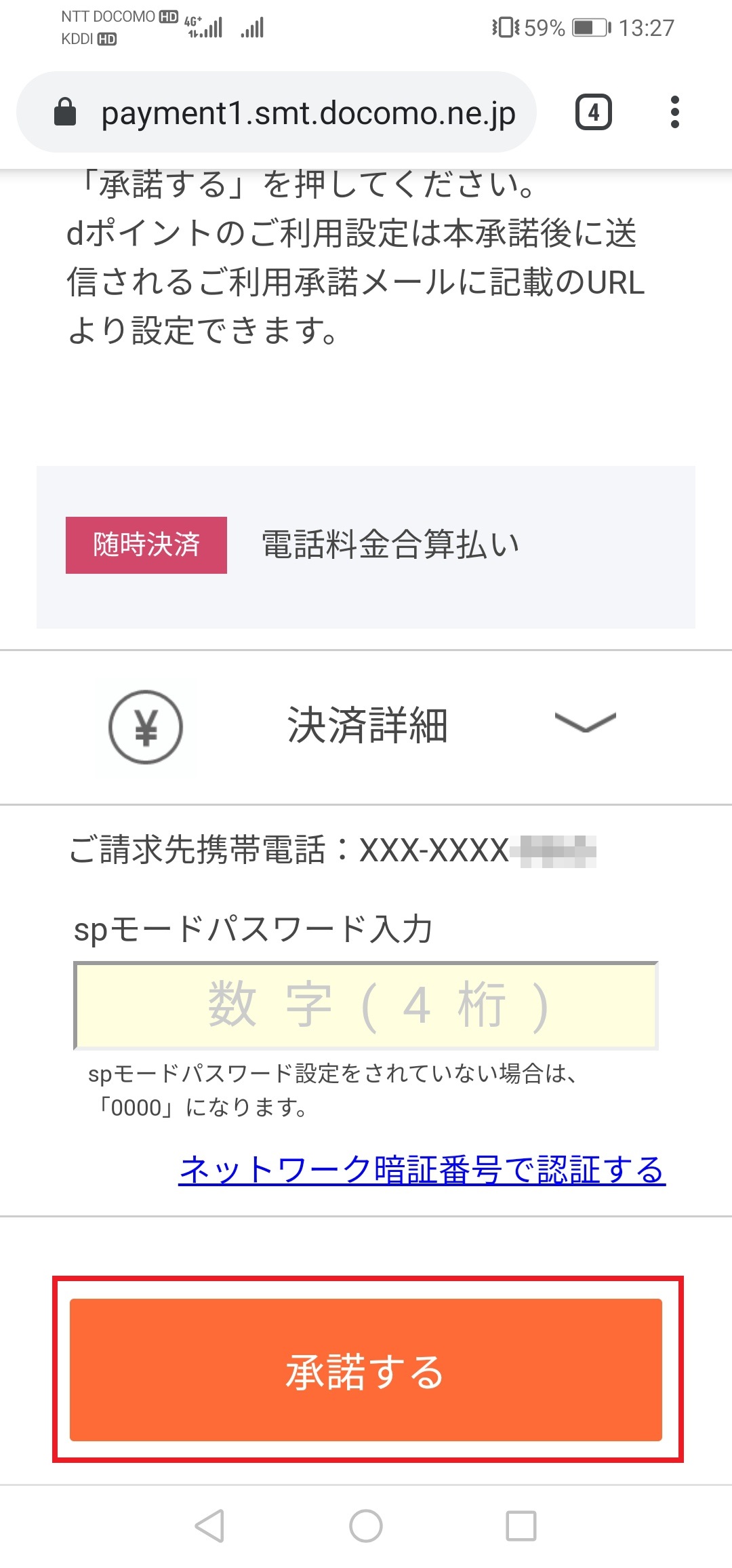This screenshot has height=1568, width=732.
Task: Open the browser tab switcher
Action: coord(594,113)
